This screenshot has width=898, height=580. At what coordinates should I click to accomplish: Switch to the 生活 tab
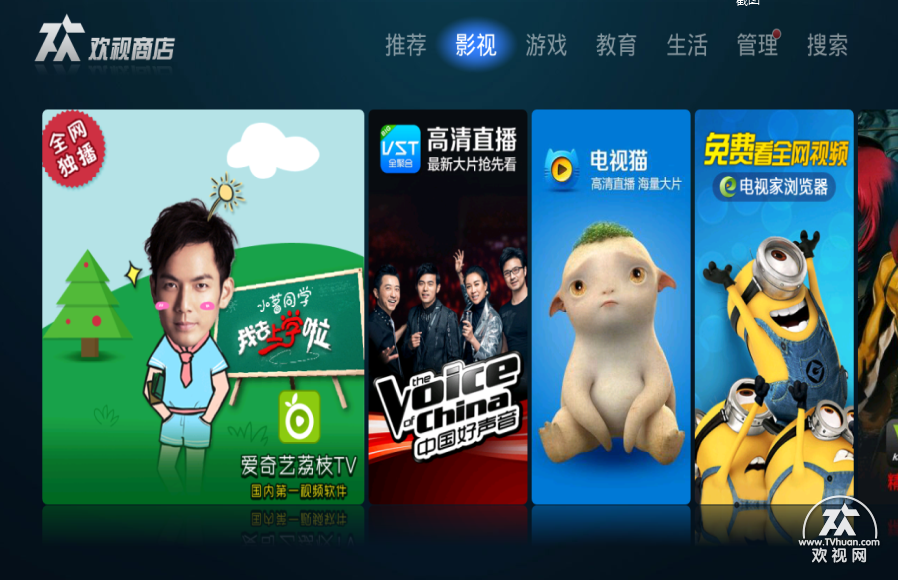(687, 45)
